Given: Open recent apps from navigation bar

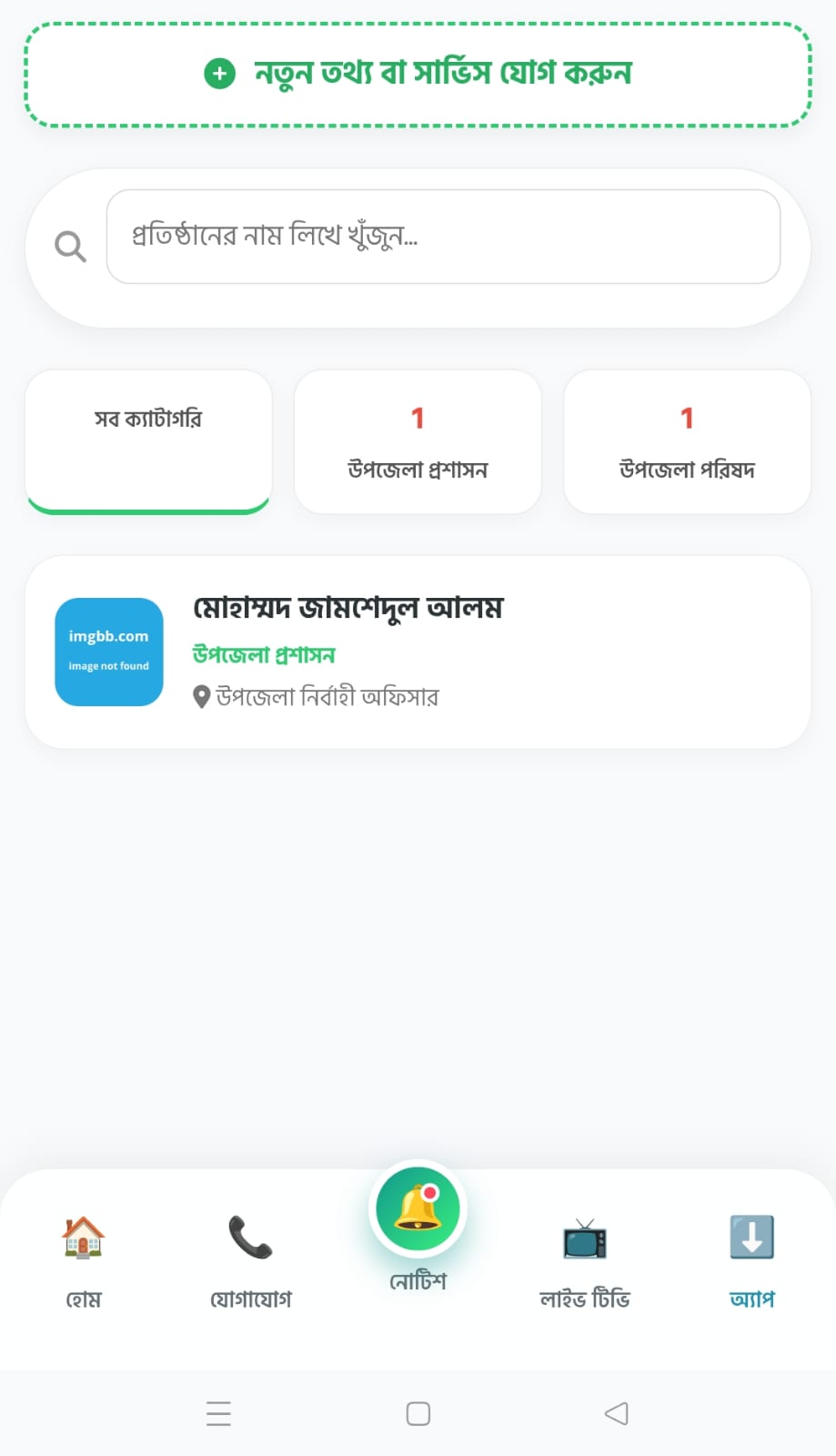Looking at the screenshot, I should tap(218, 1413).
